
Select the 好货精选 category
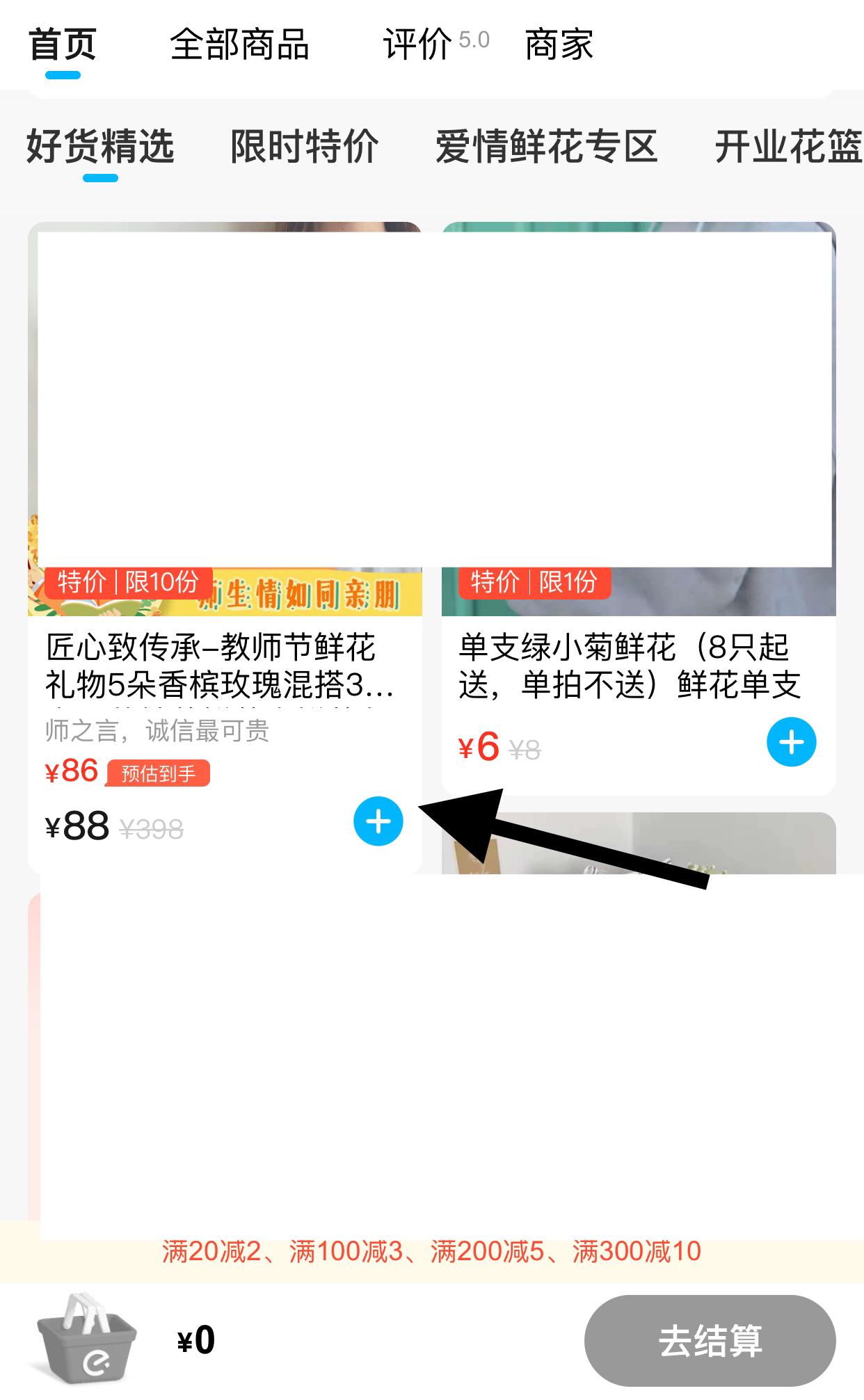(100, 147)
